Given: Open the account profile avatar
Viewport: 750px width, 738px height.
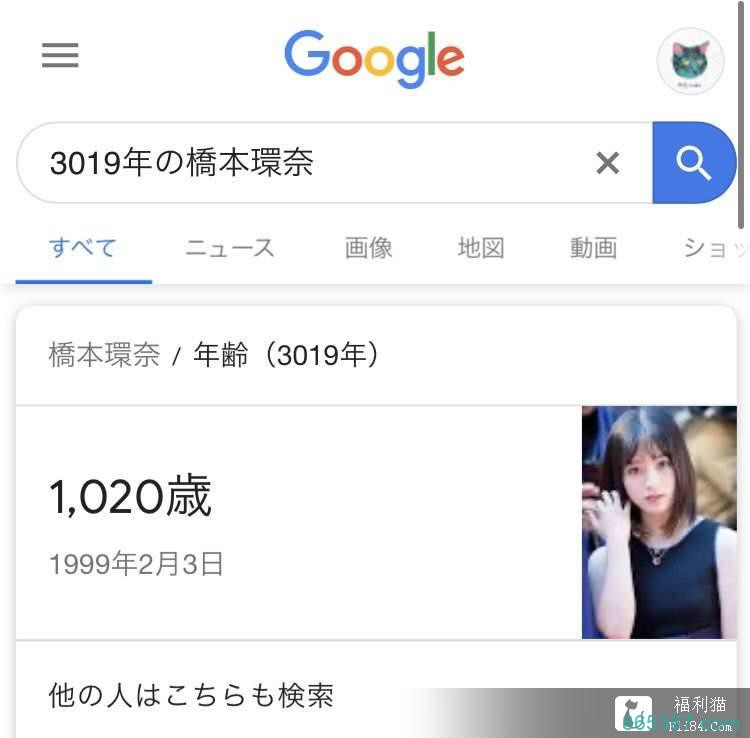Looking at the screenshot, I should [690, 61].
